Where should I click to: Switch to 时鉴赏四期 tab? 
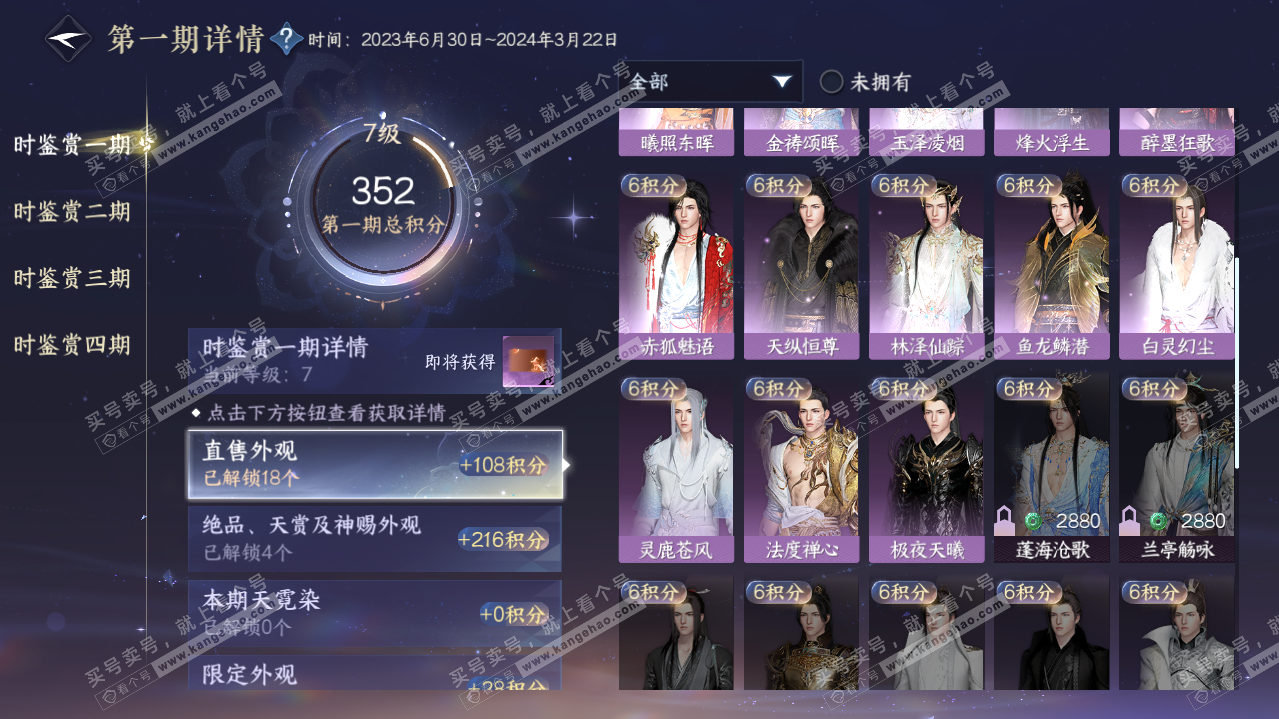tap(72, 345)
